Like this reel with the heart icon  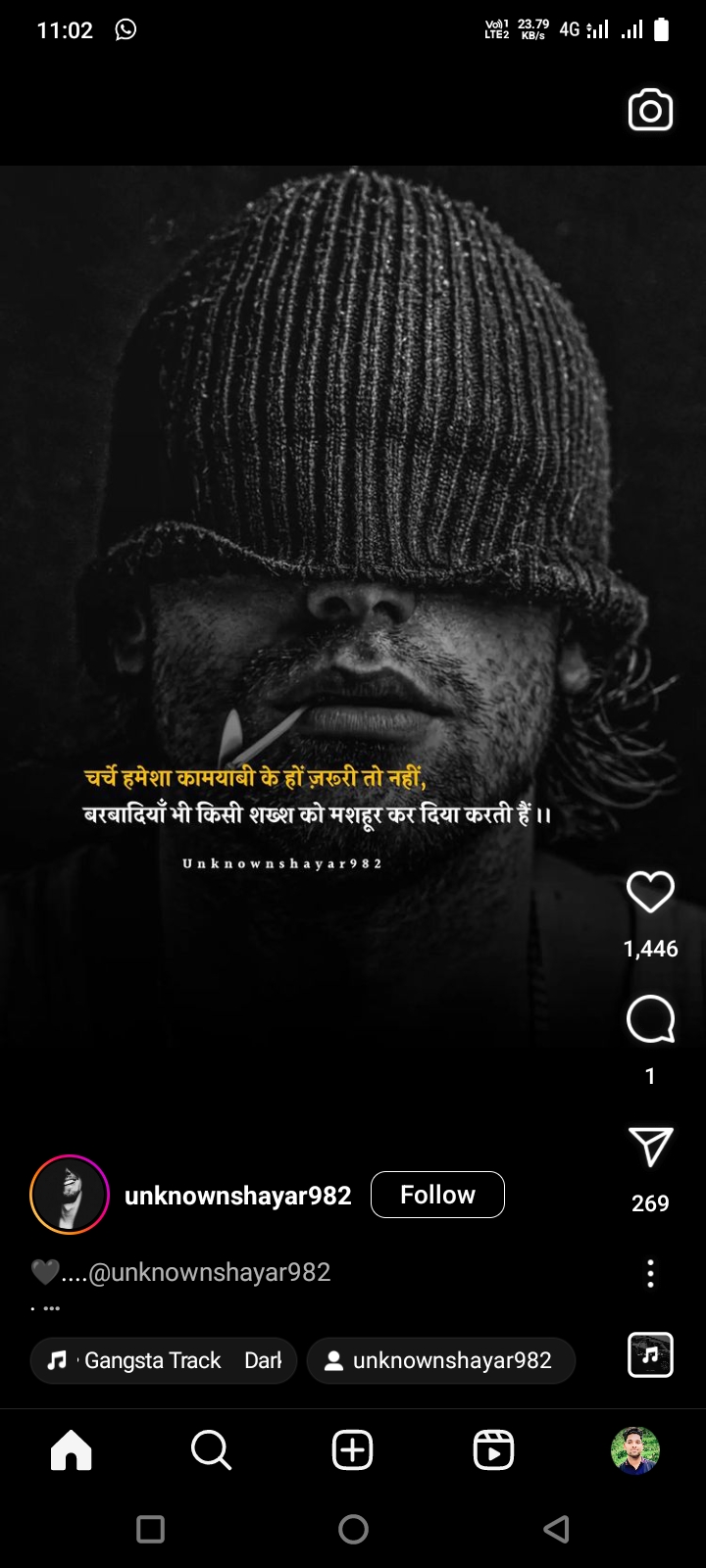click(x=650, y=892)
